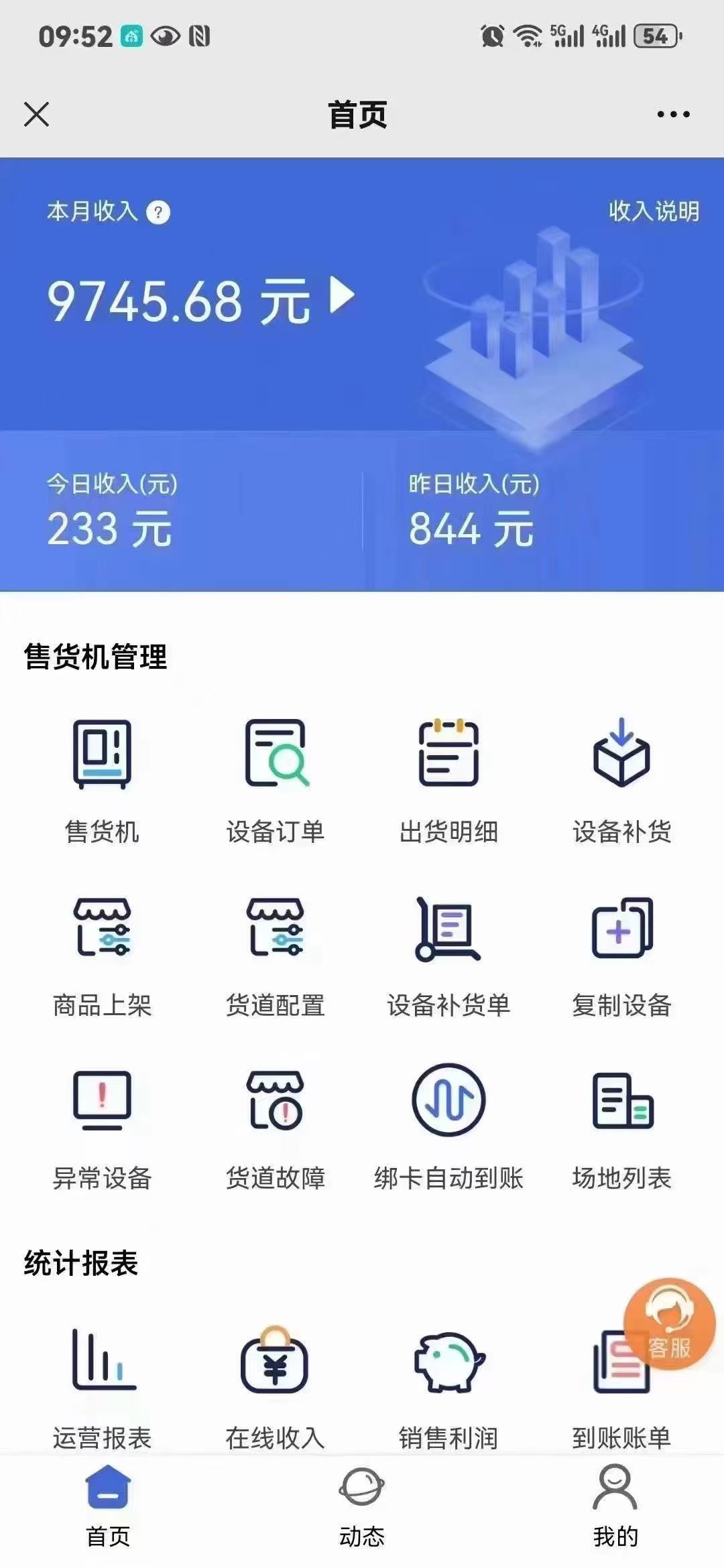This screenshot has height=1568, width=724.
Task: Tap the help icon beside 本月收入
Action: (158, 212)
